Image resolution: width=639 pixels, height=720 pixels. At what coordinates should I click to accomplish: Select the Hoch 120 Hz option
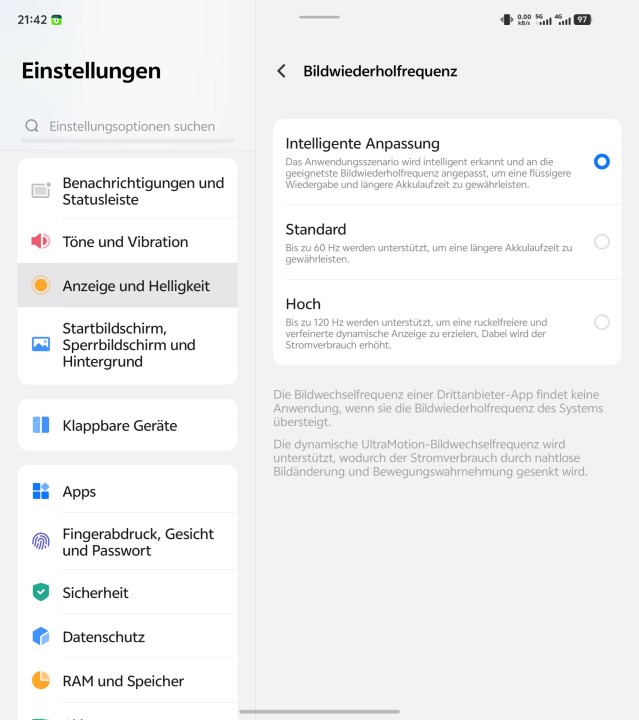point(600,322)
